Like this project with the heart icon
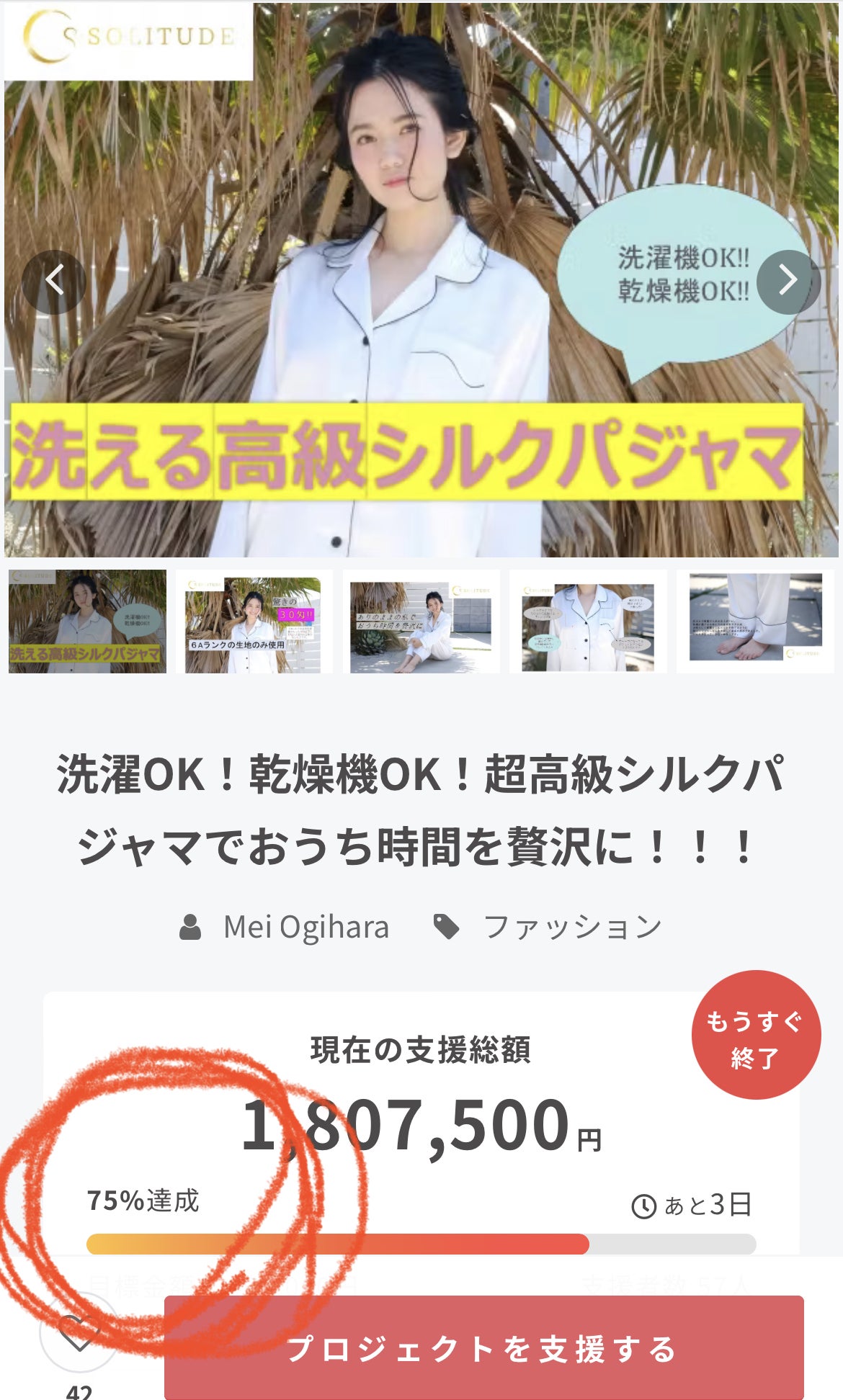 79,1332
